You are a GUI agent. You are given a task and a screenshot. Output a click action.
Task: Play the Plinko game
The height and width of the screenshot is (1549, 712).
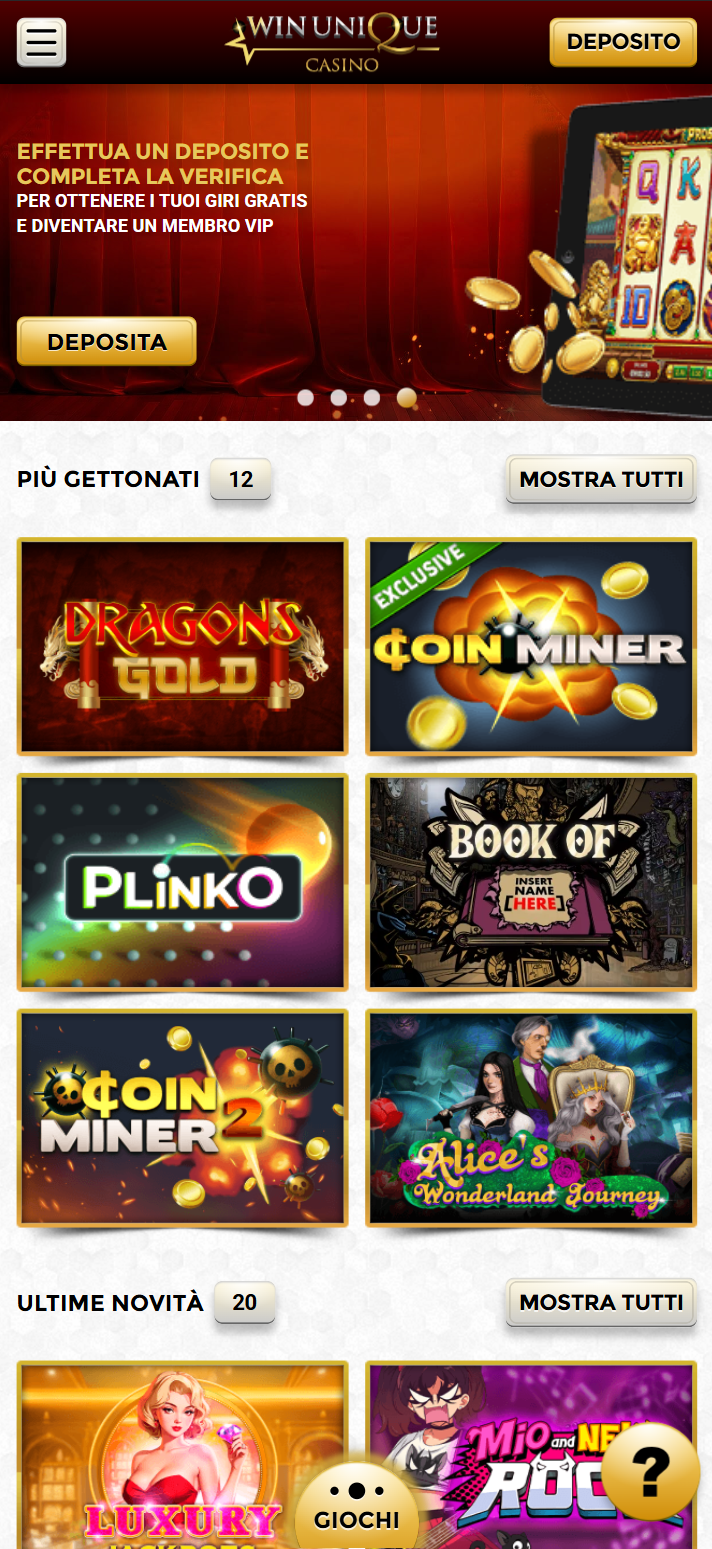(183, 882)
